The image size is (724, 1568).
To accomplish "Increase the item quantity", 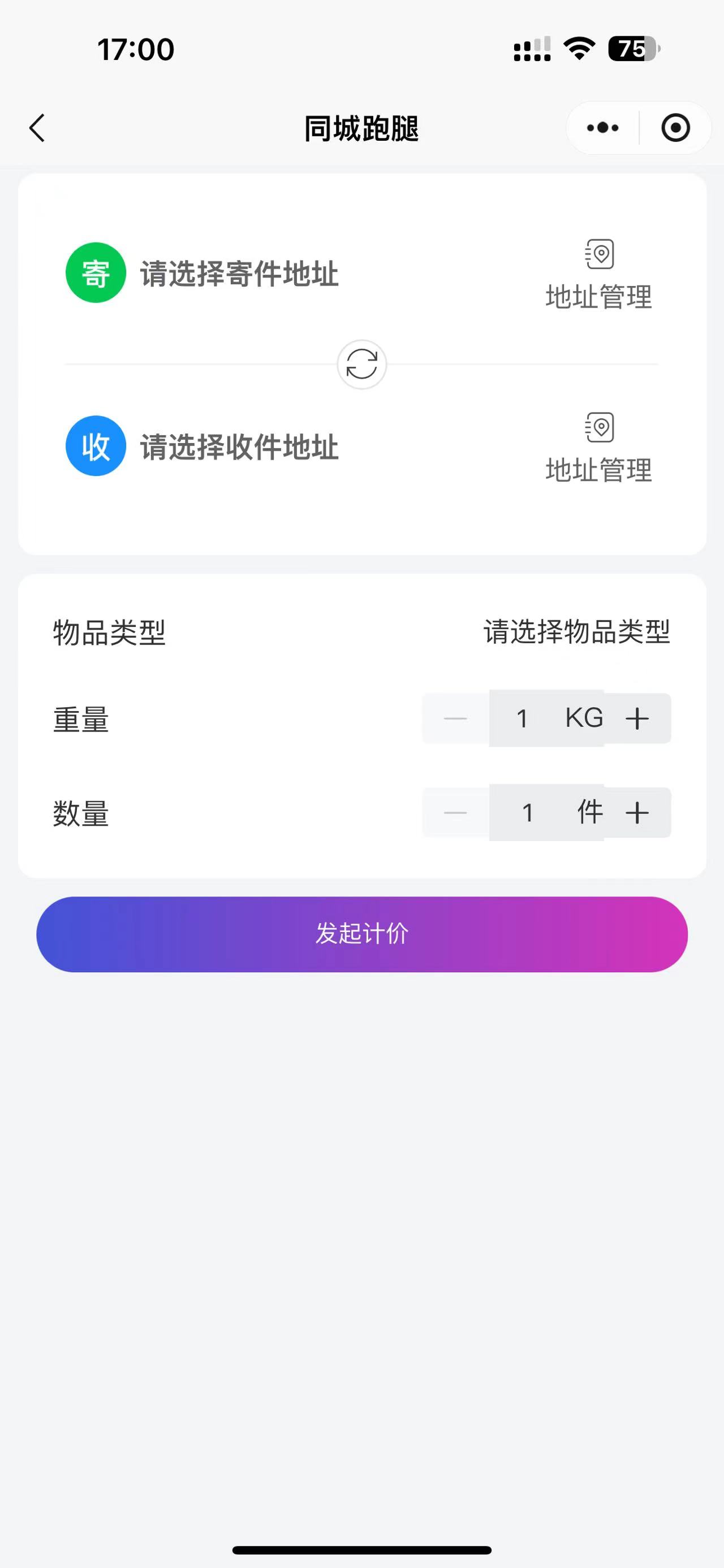I will click(637, 813).
